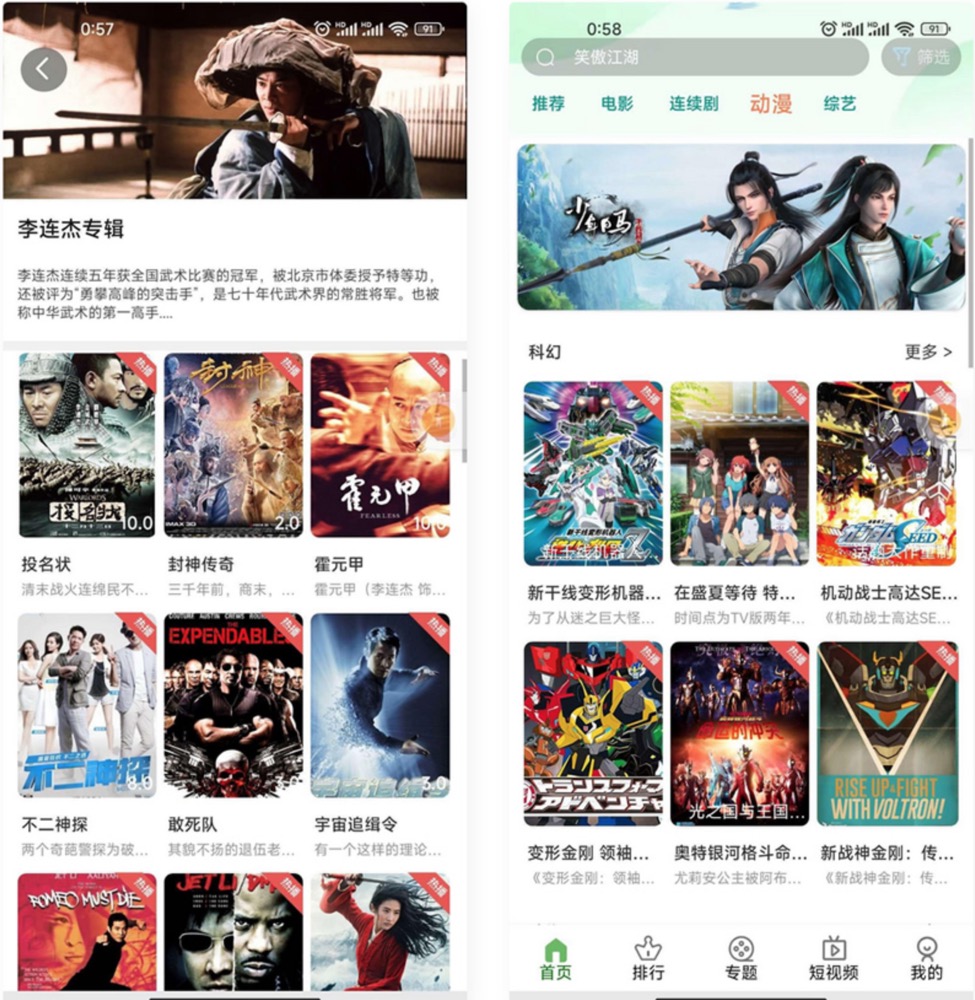The width and height of the screenshot is (975, 1000).
Task: Open the 筛选 filter button
Action: pyautogui.click(x=921, y=57)
